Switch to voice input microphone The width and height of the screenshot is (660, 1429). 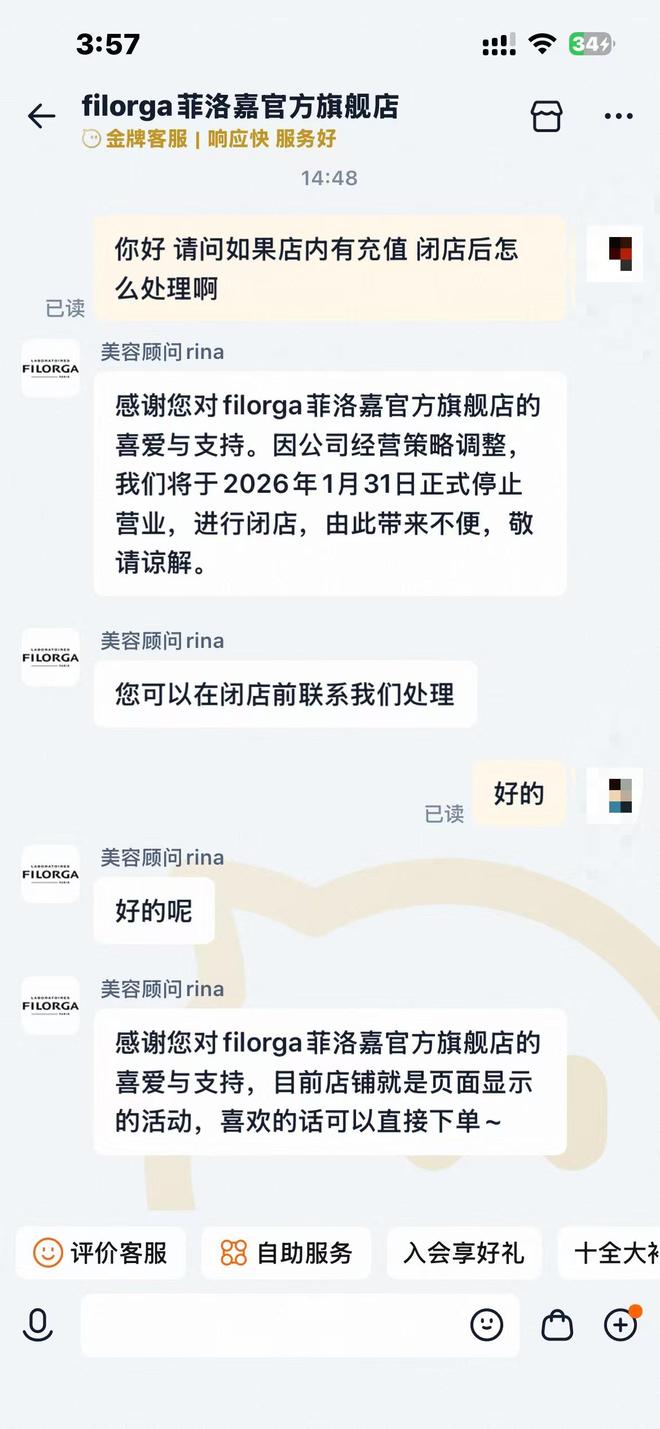point(38,1326)
